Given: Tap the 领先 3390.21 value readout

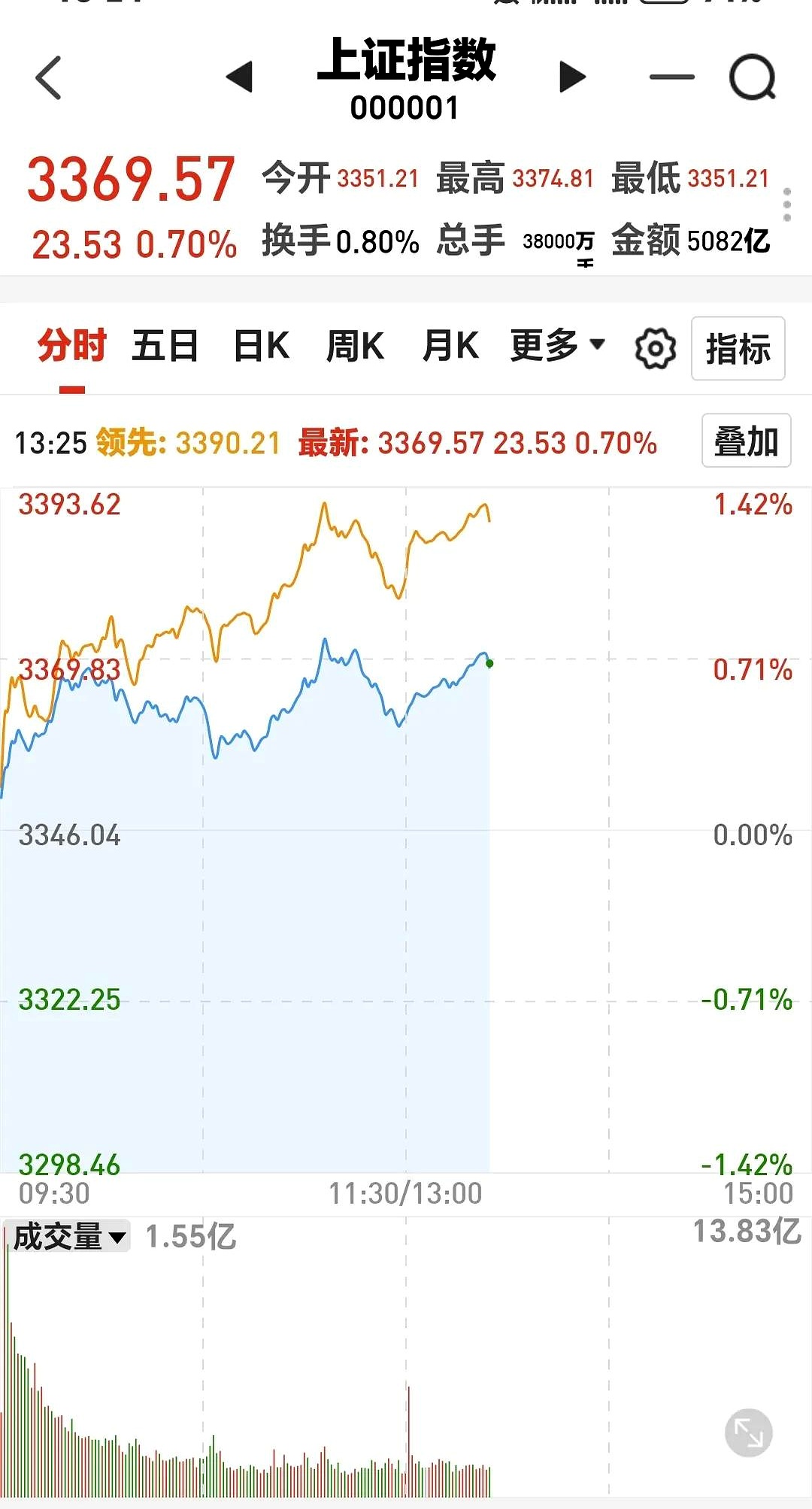Looking at the screenshot, I should point(186,443).
